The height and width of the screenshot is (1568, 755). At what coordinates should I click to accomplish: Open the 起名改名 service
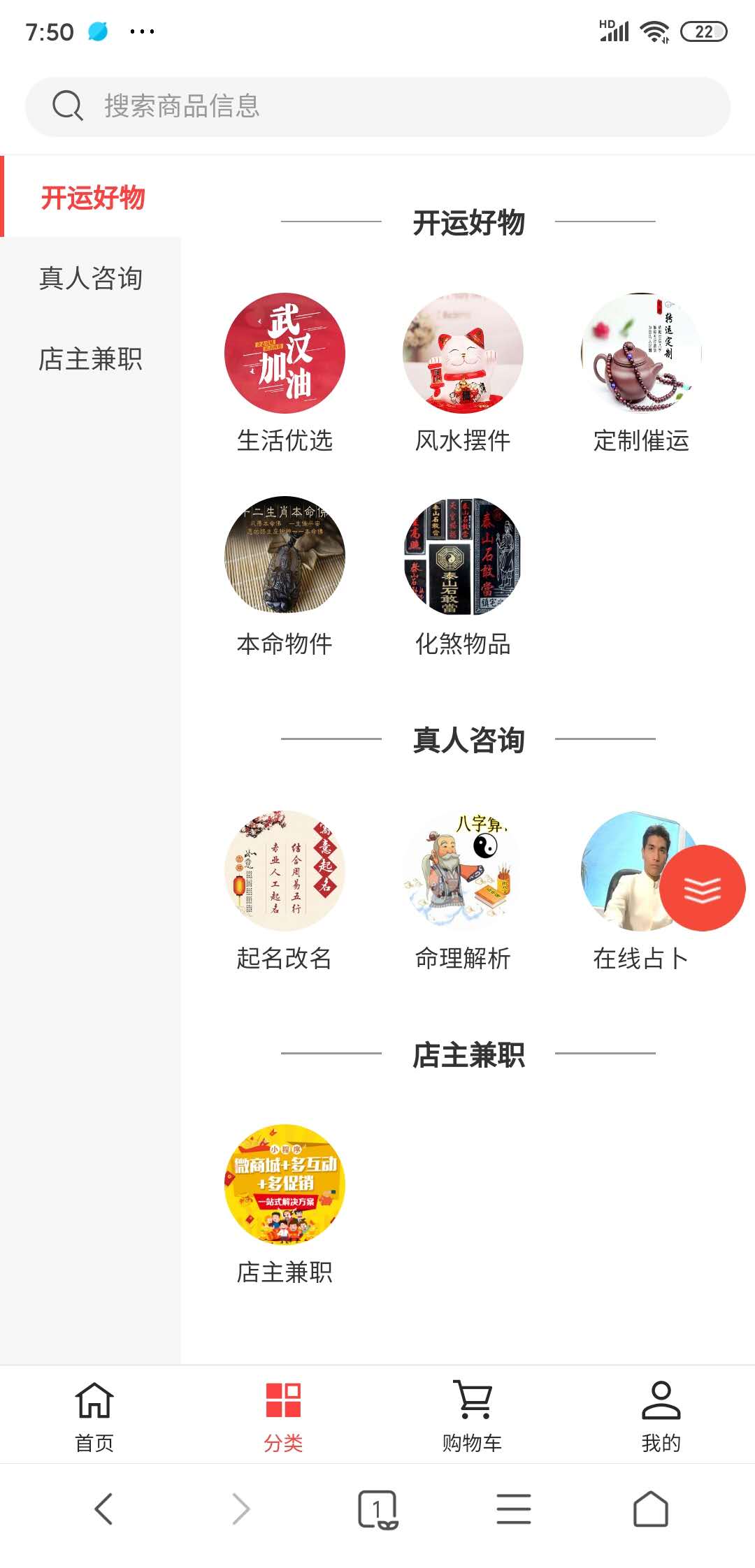coord(285,871)
